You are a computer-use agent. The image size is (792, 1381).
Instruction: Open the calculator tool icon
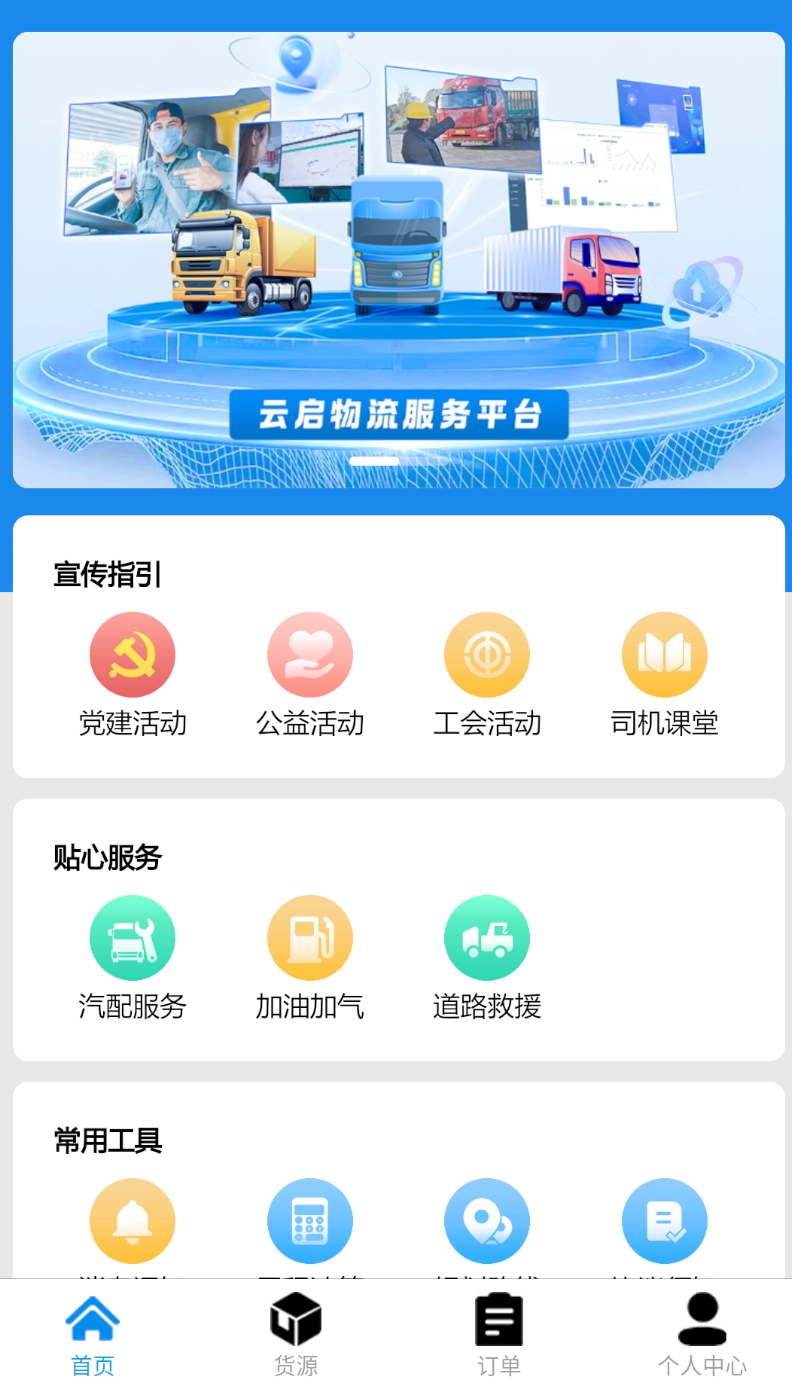[310, 1220]
